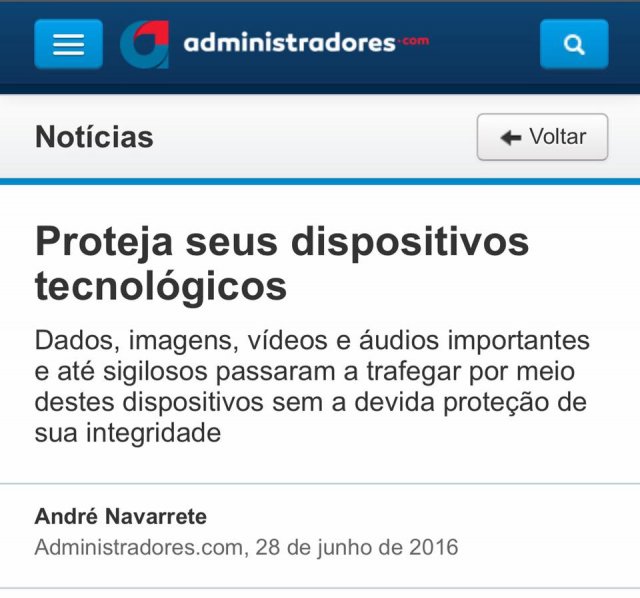640x598 pixels.
Task: Go to the administradores.com home logo
Action: [273, 44]
